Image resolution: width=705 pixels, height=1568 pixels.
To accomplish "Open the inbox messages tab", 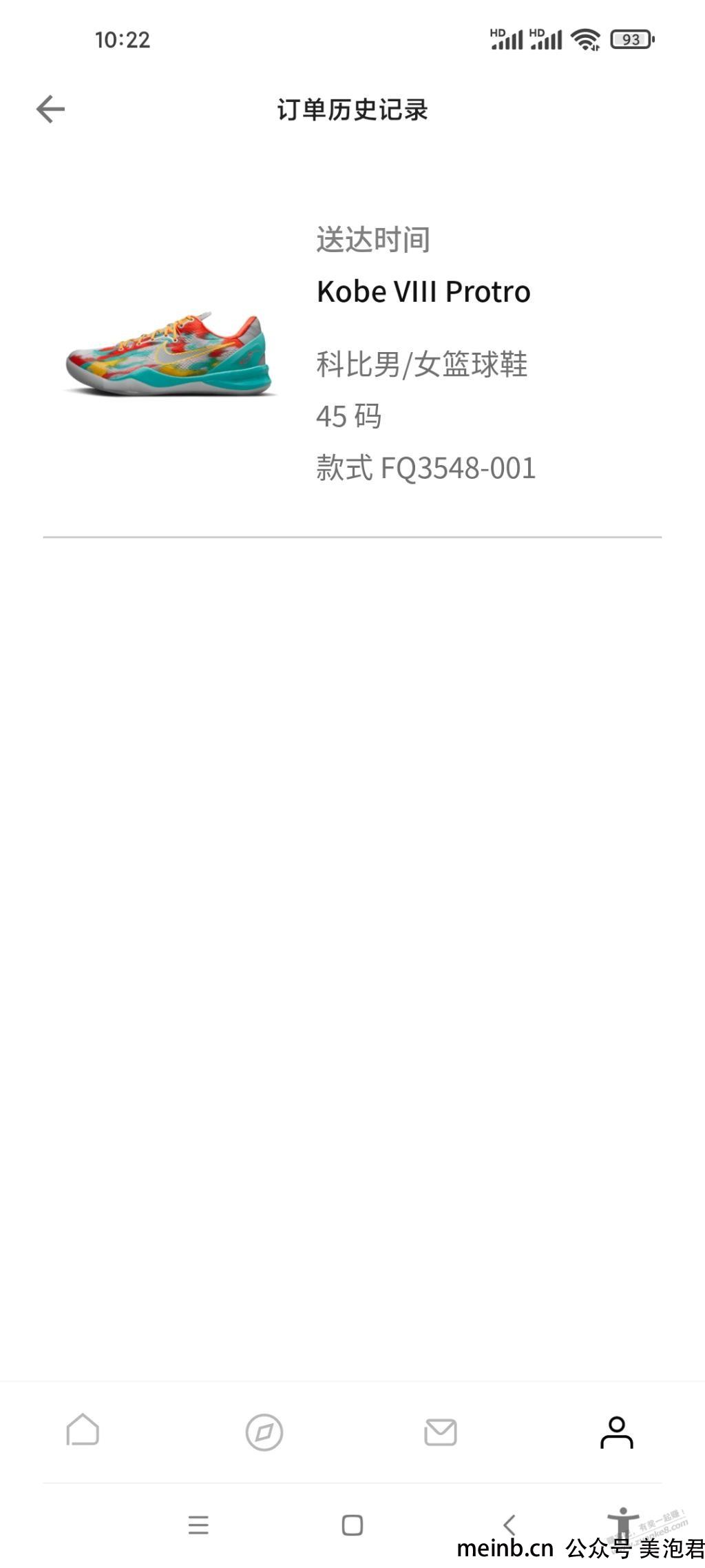I will coord(441,1432).
